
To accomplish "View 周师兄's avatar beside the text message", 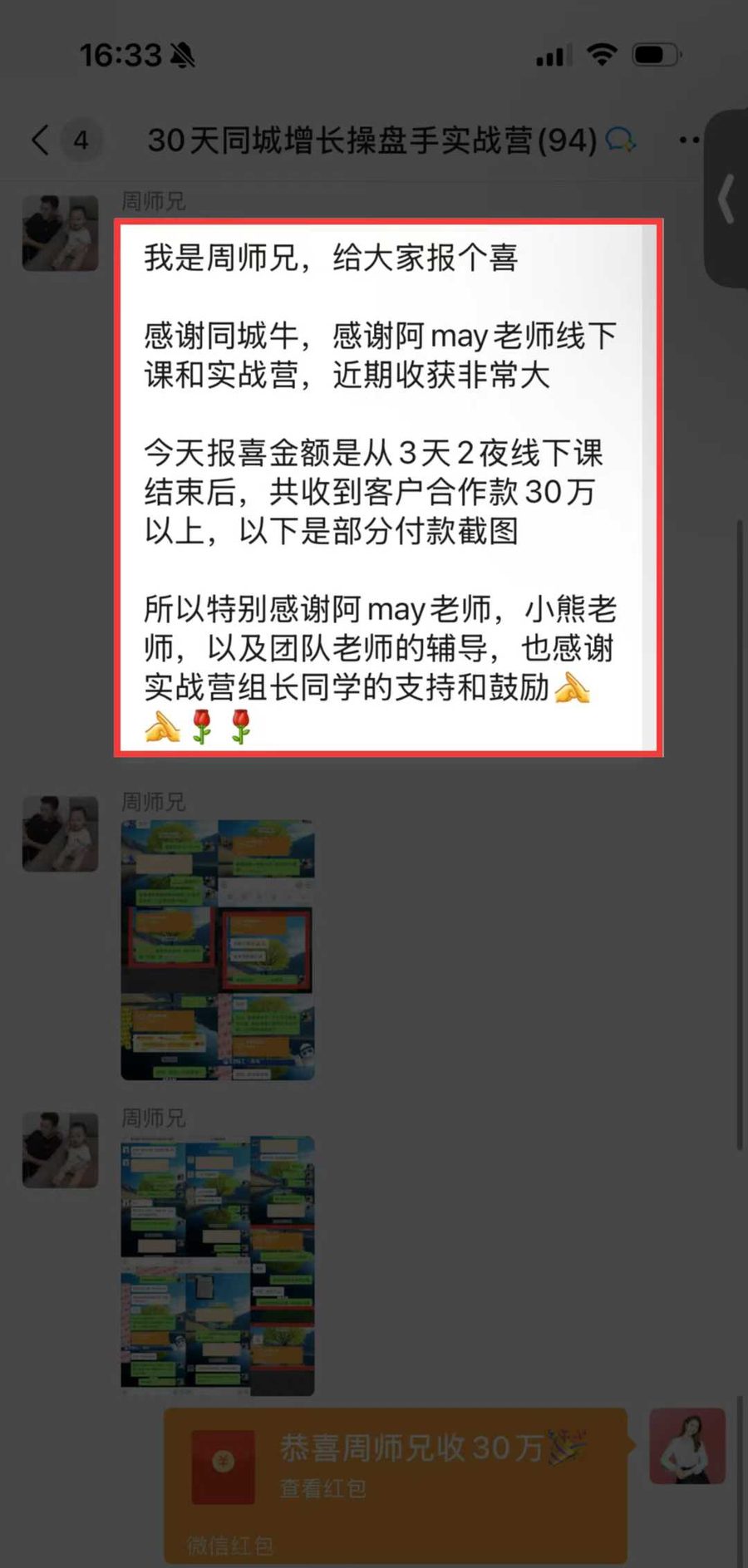I will coord(60,233).
